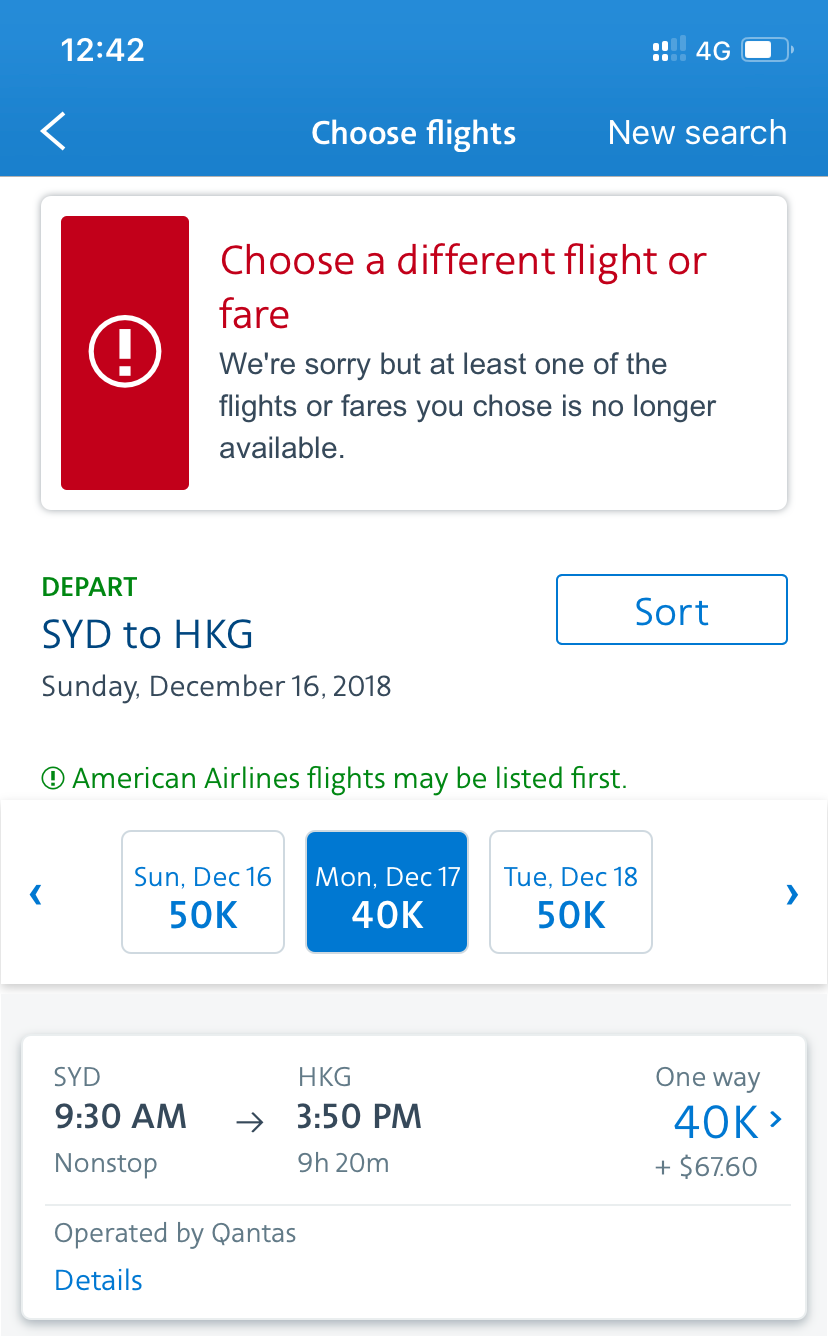View Details of the Qantas flight

(99, 1280)
